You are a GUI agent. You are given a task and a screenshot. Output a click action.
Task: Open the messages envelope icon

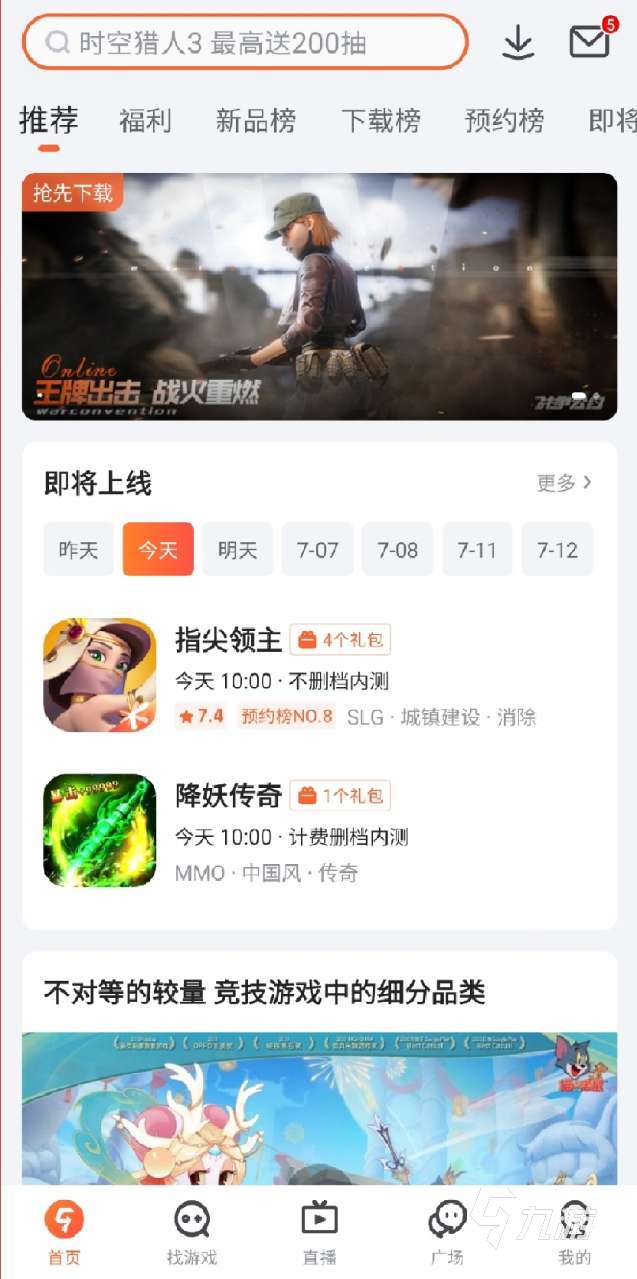(x=590, y=41)
